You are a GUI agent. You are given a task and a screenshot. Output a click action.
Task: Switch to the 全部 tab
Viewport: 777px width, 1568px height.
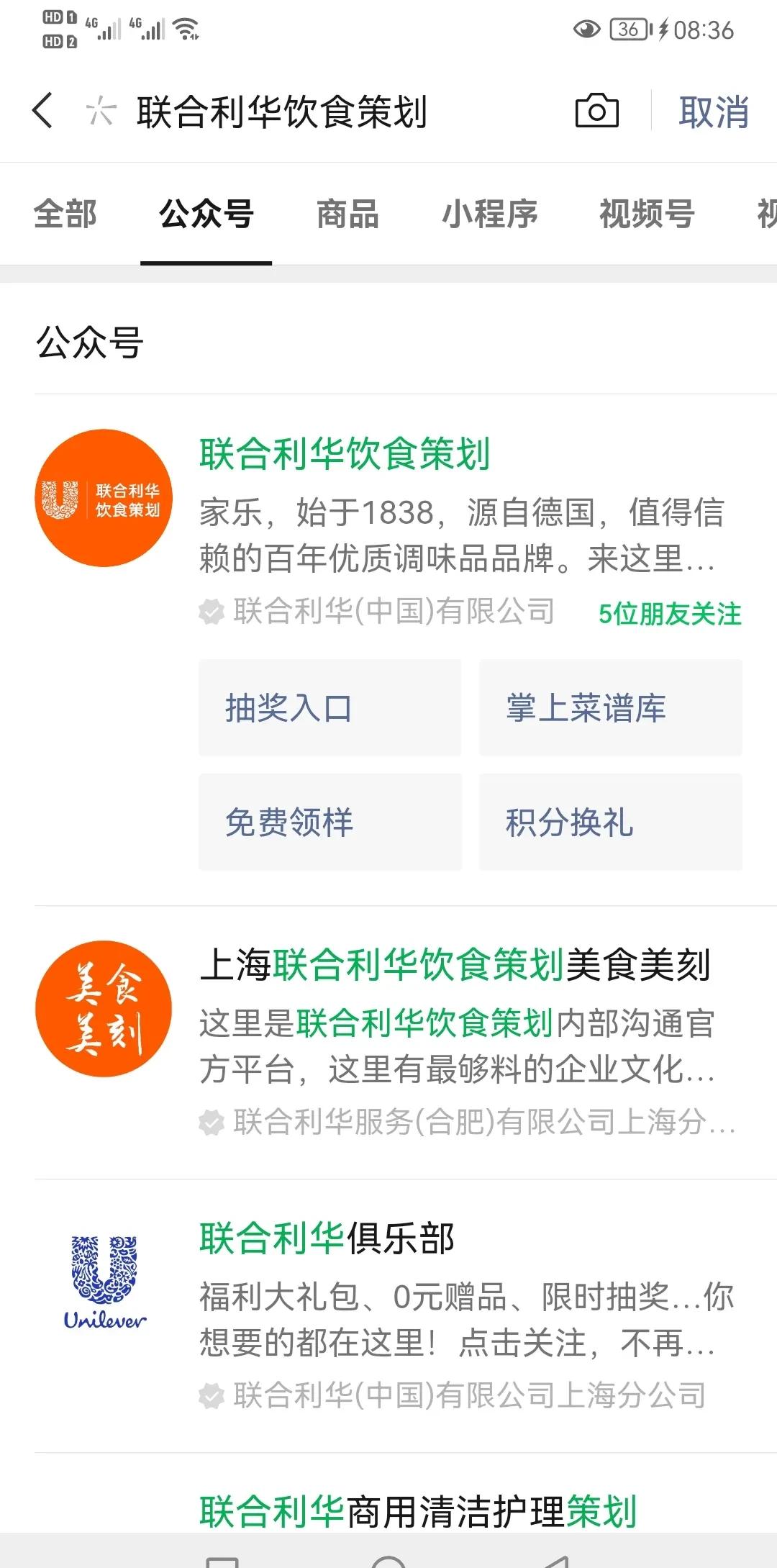point(65,214)
